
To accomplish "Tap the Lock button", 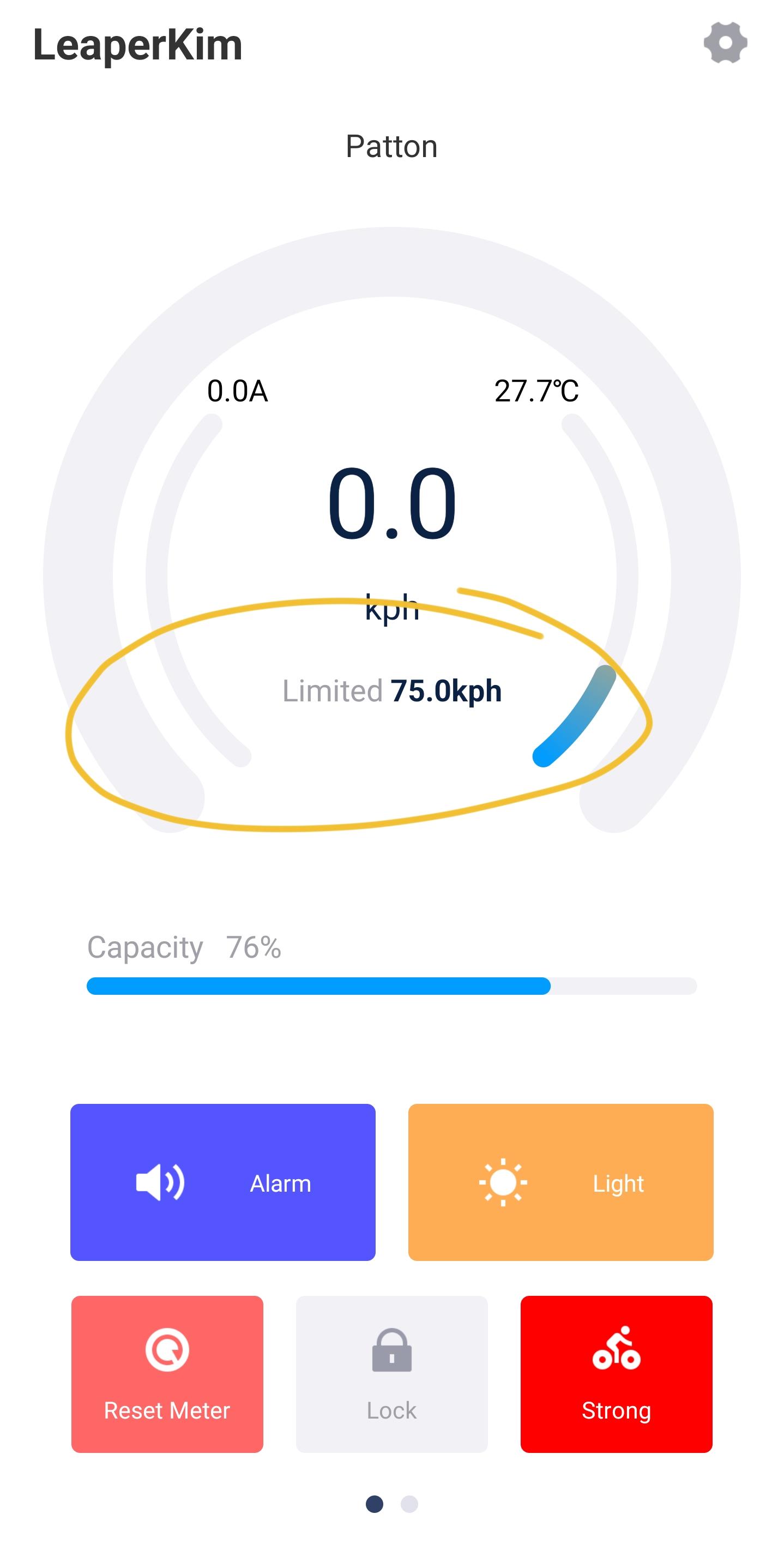I will click(x=391, y=1374).
